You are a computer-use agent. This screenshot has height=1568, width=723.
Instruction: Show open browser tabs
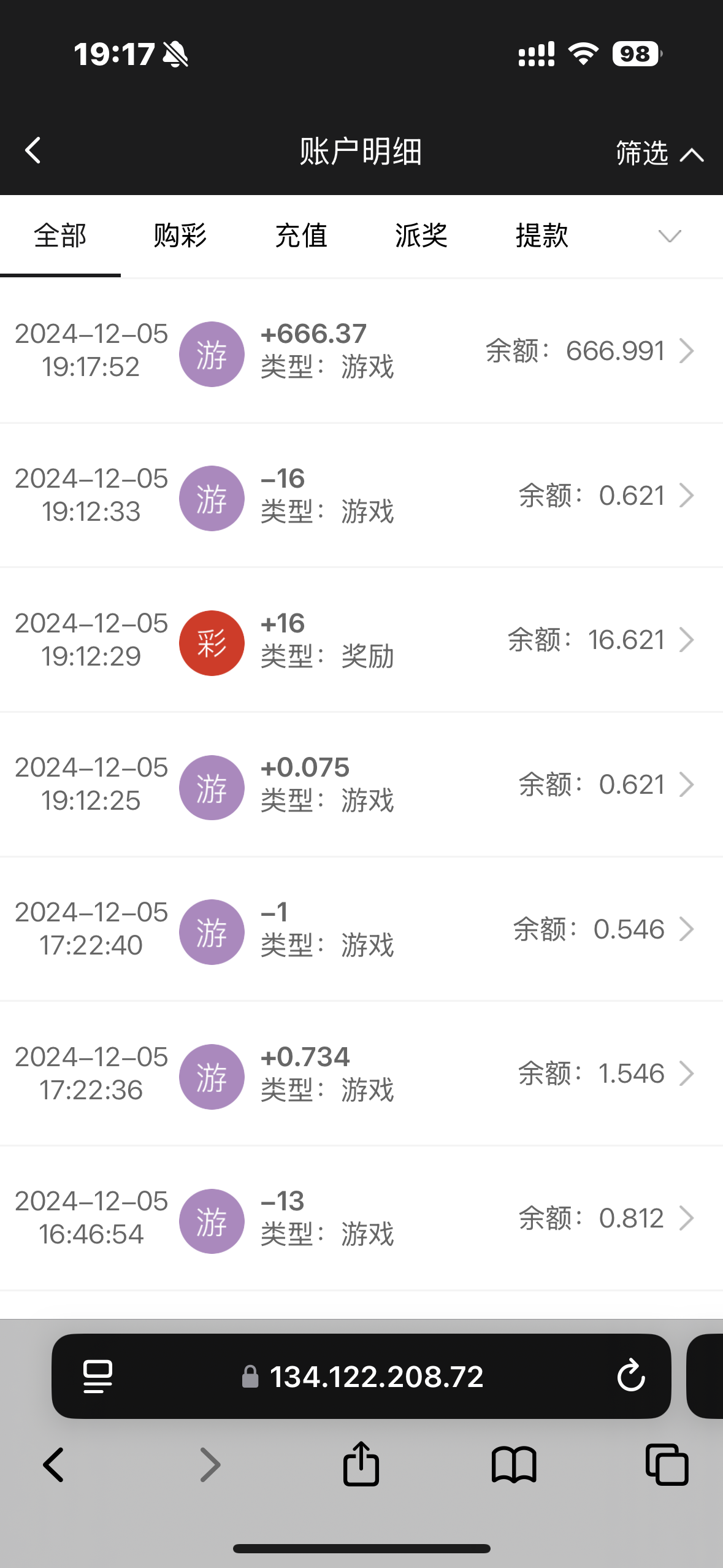click(x=667, y=1464)
